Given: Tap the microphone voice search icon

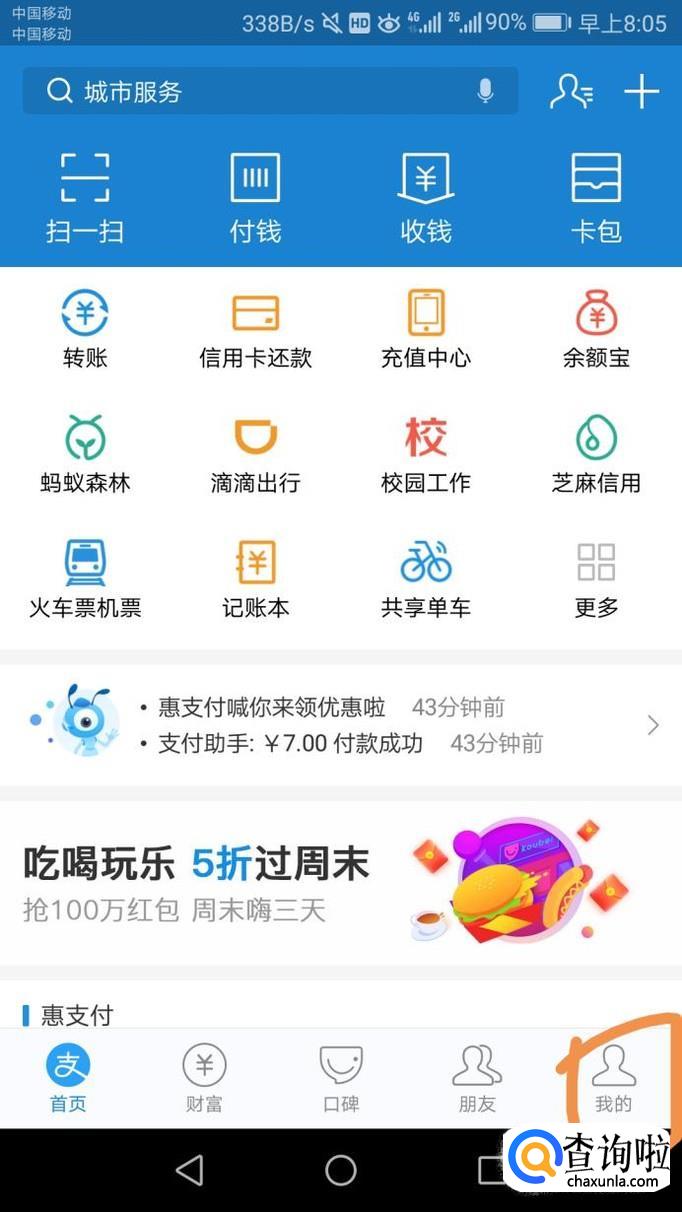Looking at the screenshot, I should (x=485, y=92).
